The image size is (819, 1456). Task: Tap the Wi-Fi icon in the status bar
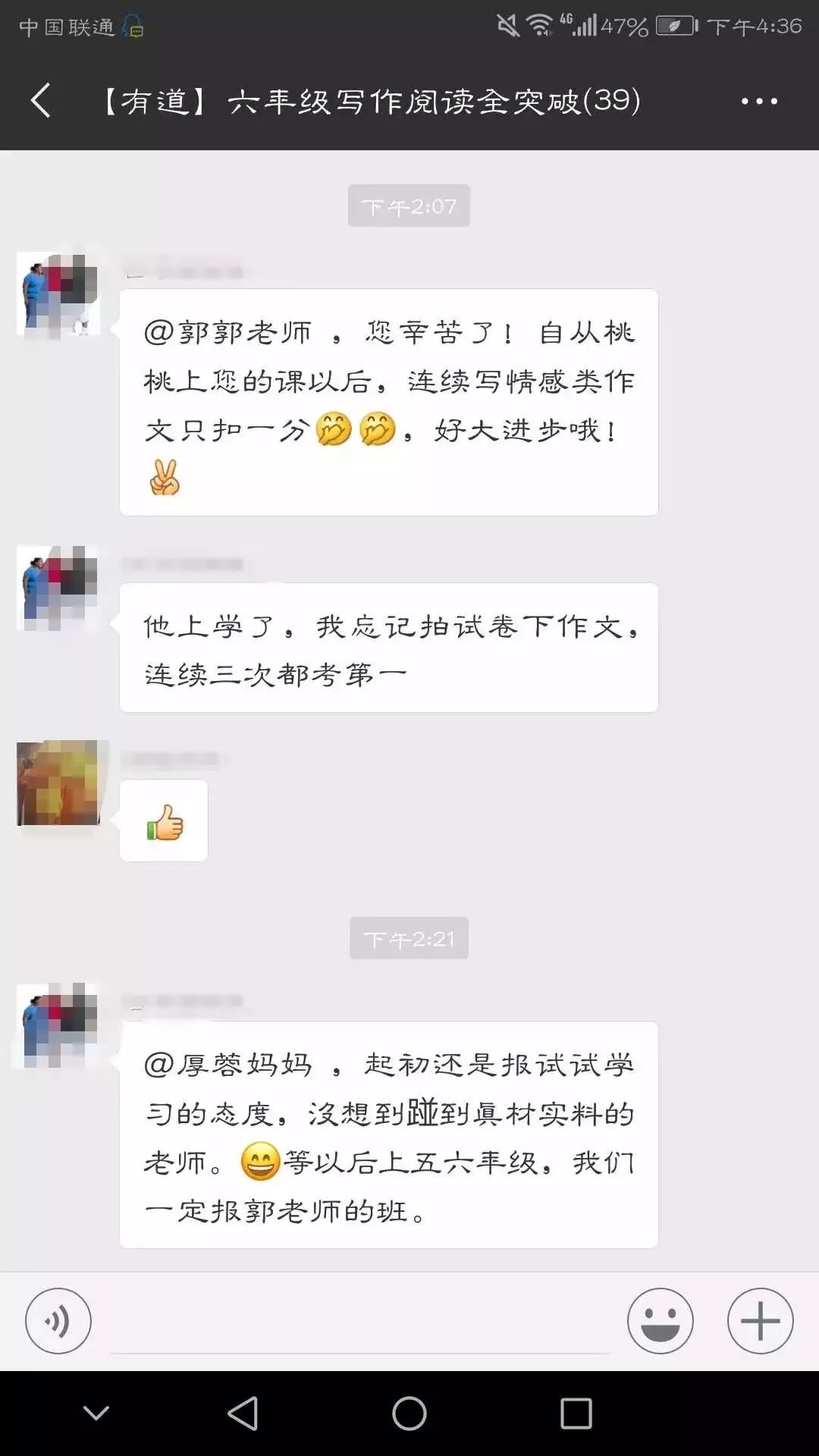click(540, 23)
